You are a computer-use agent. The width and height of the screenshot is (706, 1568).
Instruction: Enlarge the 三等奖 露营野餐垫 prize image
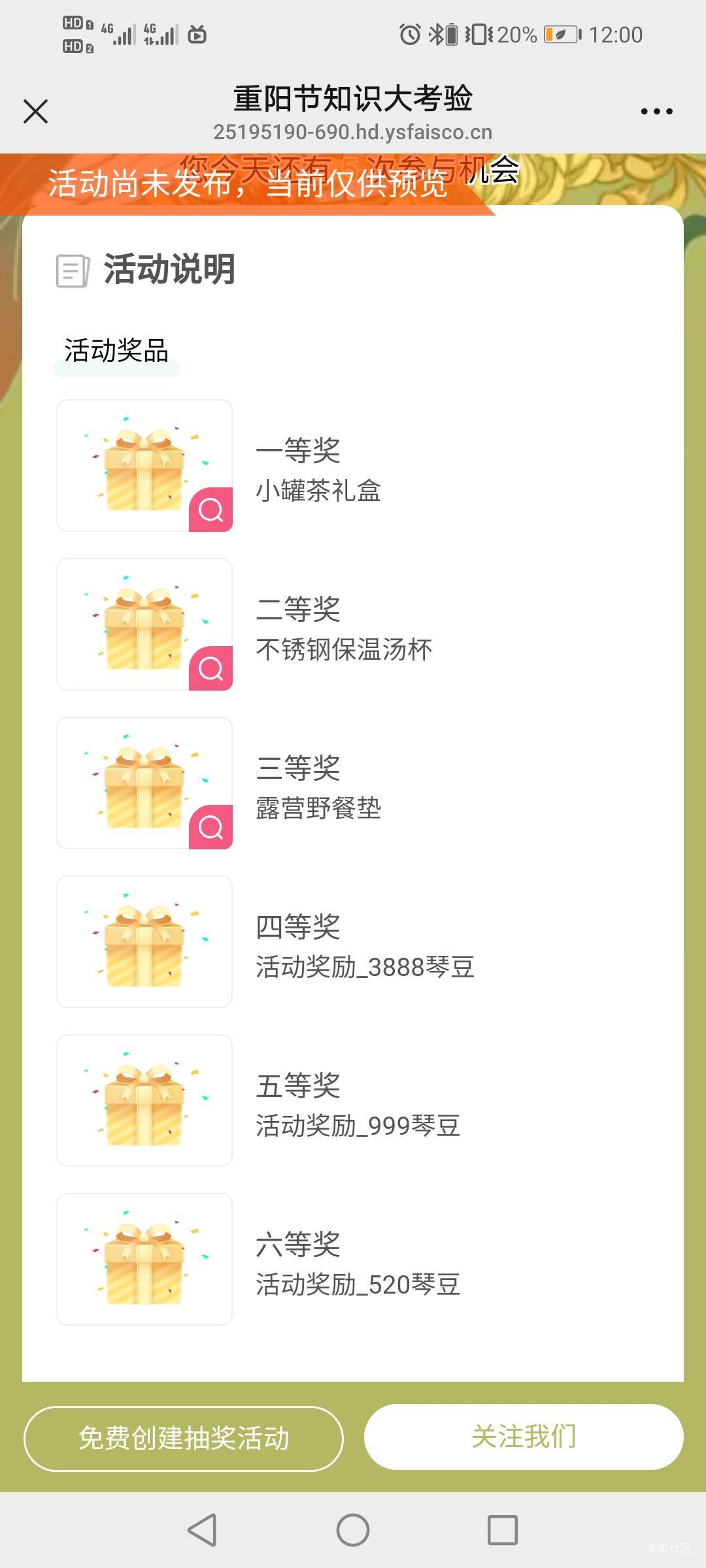pyautogui.click(x=210, y=826)
